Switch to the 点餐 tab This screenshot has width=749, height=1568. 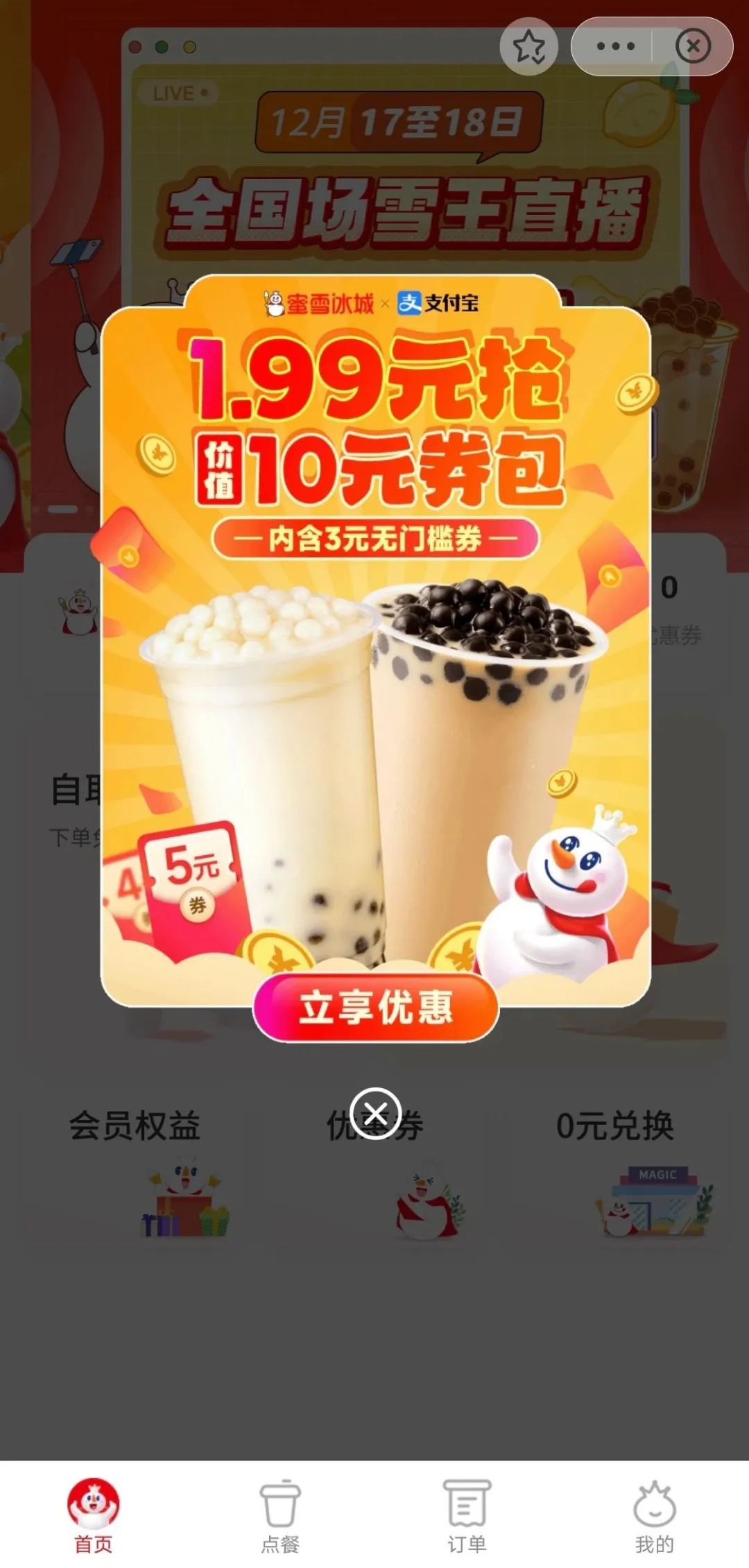click(x=280, y=1515)
